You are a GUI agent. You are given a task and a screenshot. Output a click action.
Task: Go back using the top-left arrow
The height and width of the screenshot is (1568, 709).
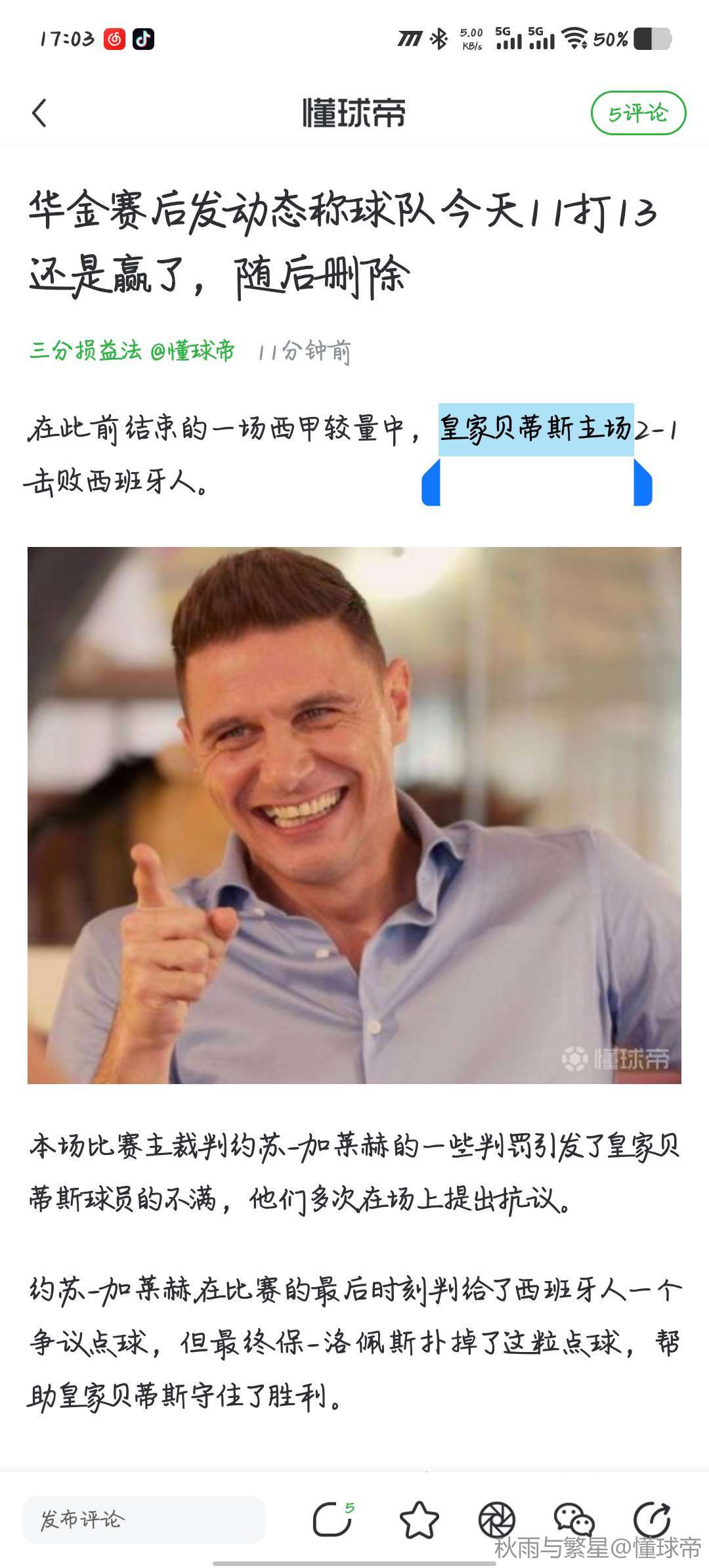coord(39,113)
